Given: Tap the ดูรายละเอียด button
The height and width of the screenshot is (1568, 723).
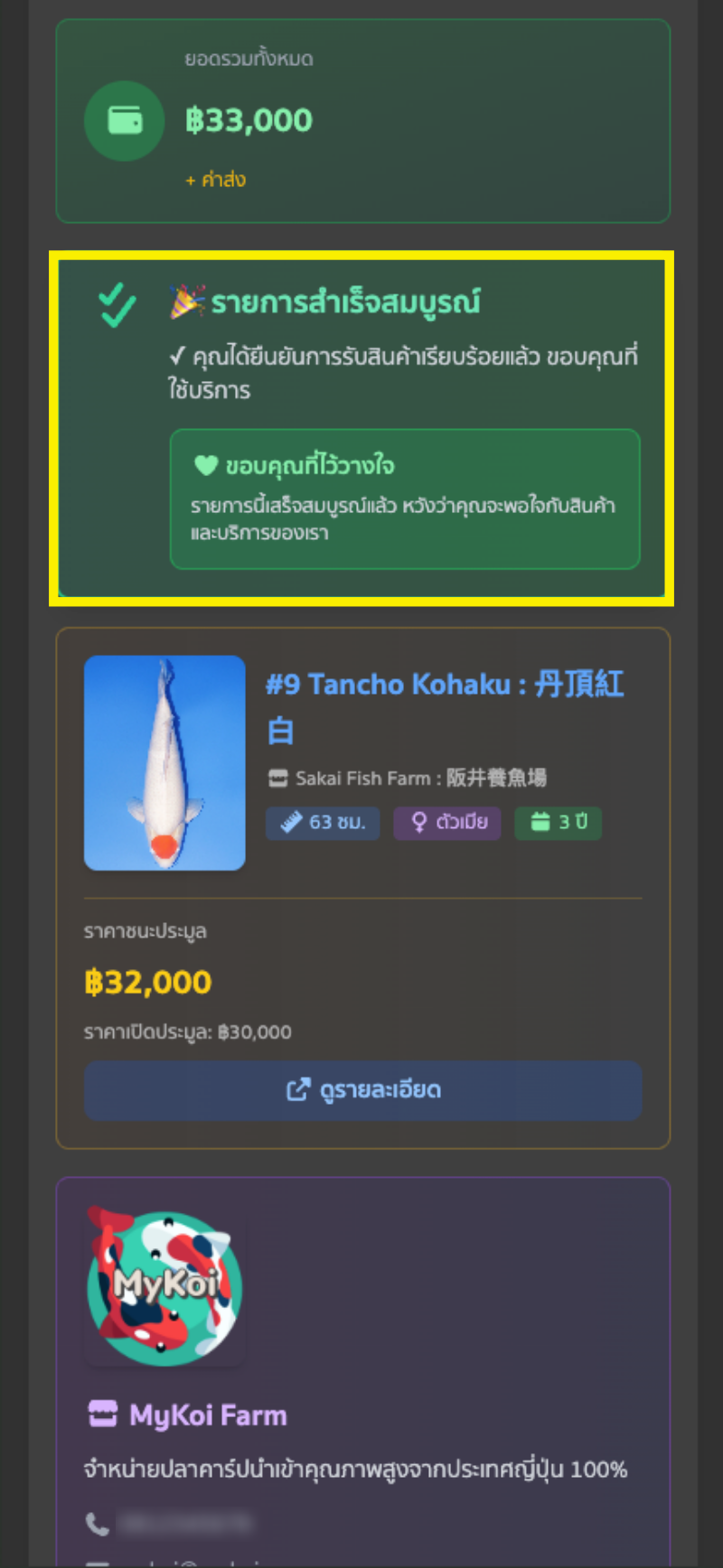Looking at the screenshot, I should (x=362, y=1090).
